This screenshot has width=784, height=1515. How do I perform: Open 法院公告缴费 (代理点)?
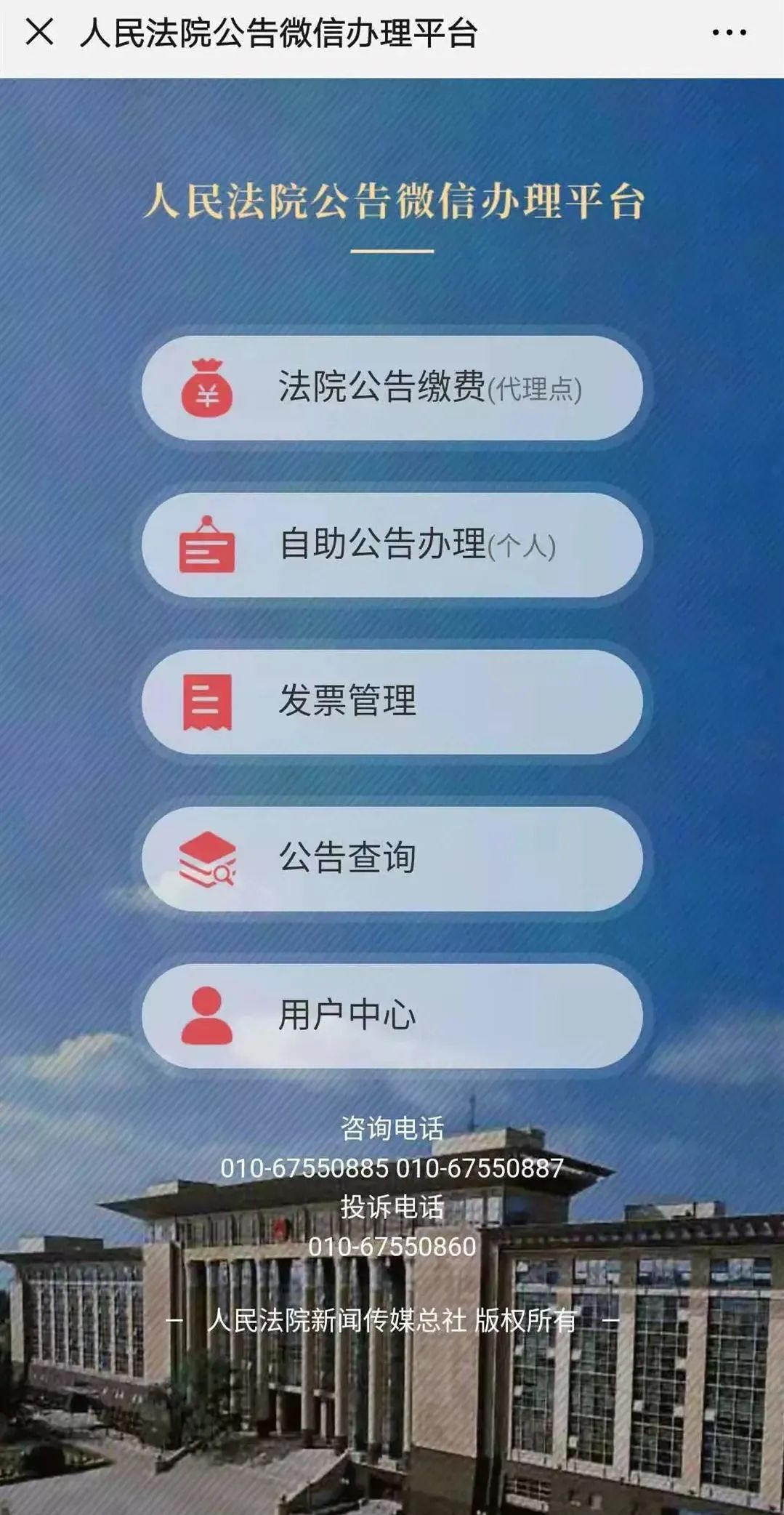tap(392, 387)
